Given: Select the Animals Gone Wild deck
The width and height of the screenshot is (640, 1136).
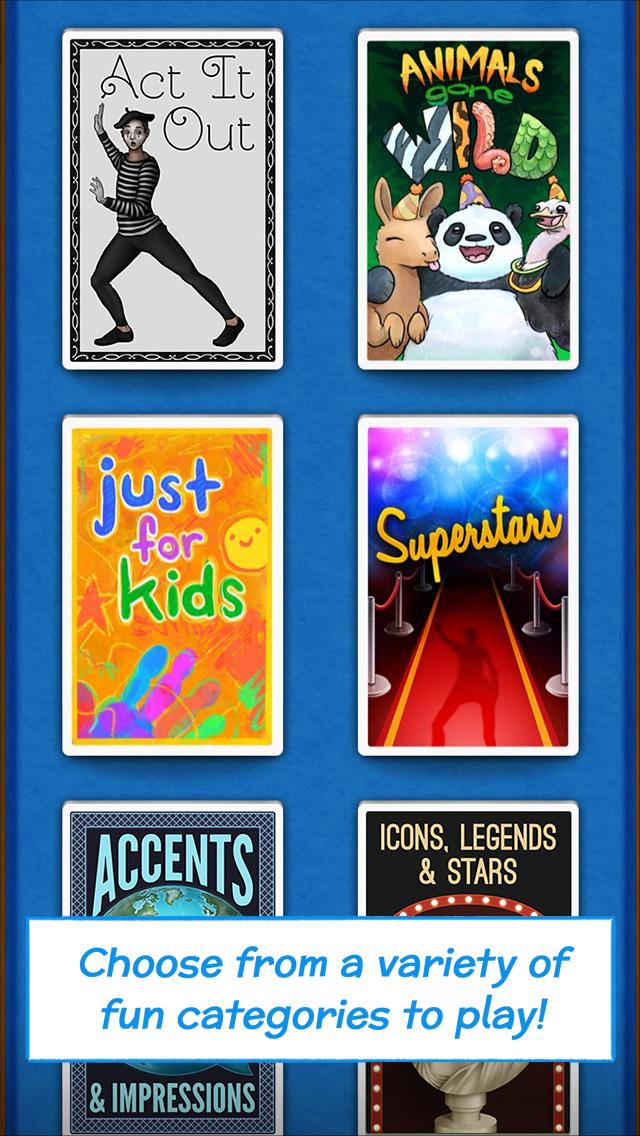Looking at the screenshot, I should pos(467,200).
